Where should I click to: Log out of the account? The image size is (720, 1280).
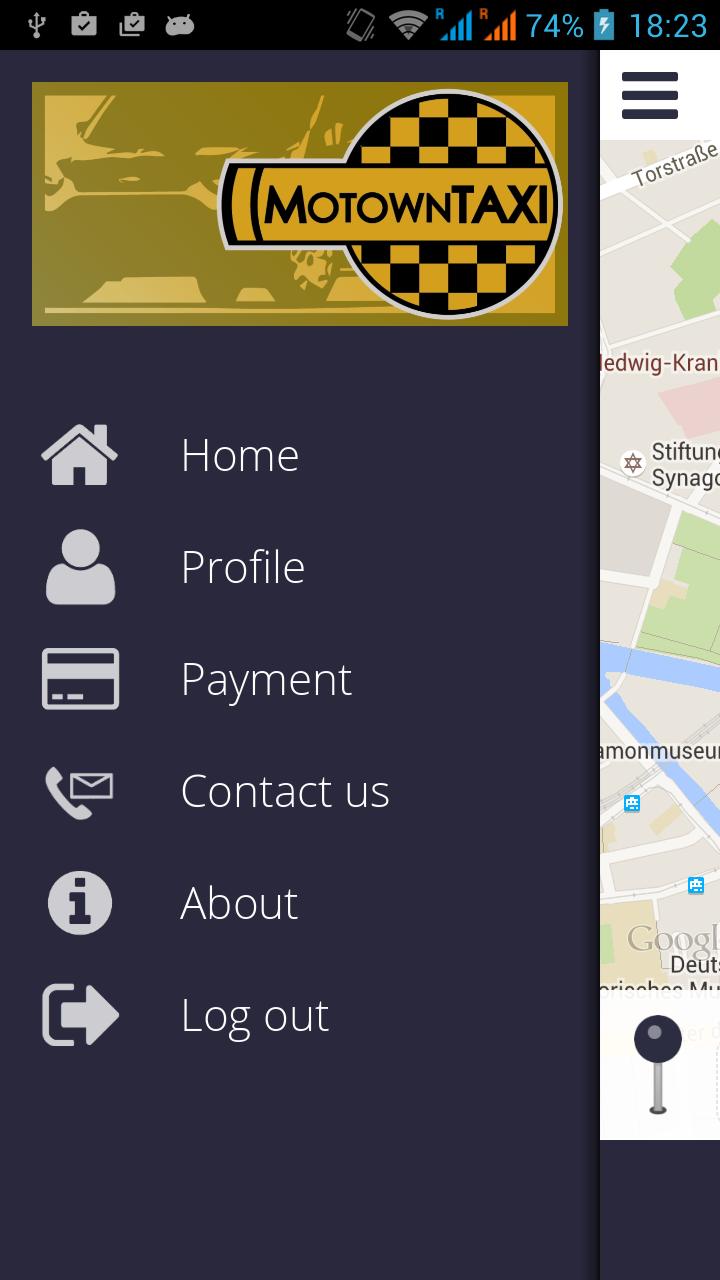254,1015
